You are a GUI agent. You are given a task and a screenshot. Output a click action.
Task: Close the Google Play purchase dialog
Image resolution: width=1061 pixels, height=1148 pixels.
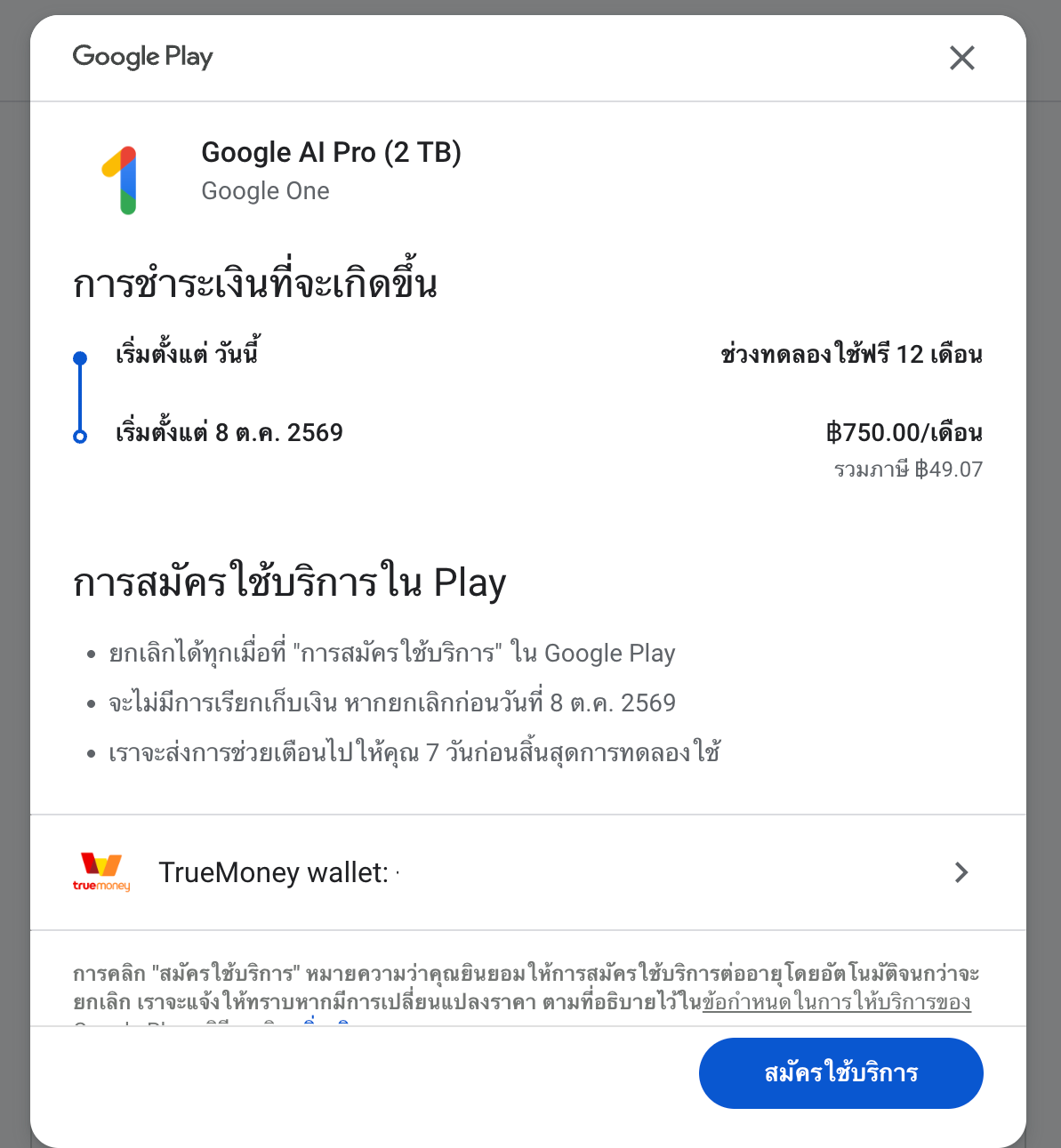point(961,59)
